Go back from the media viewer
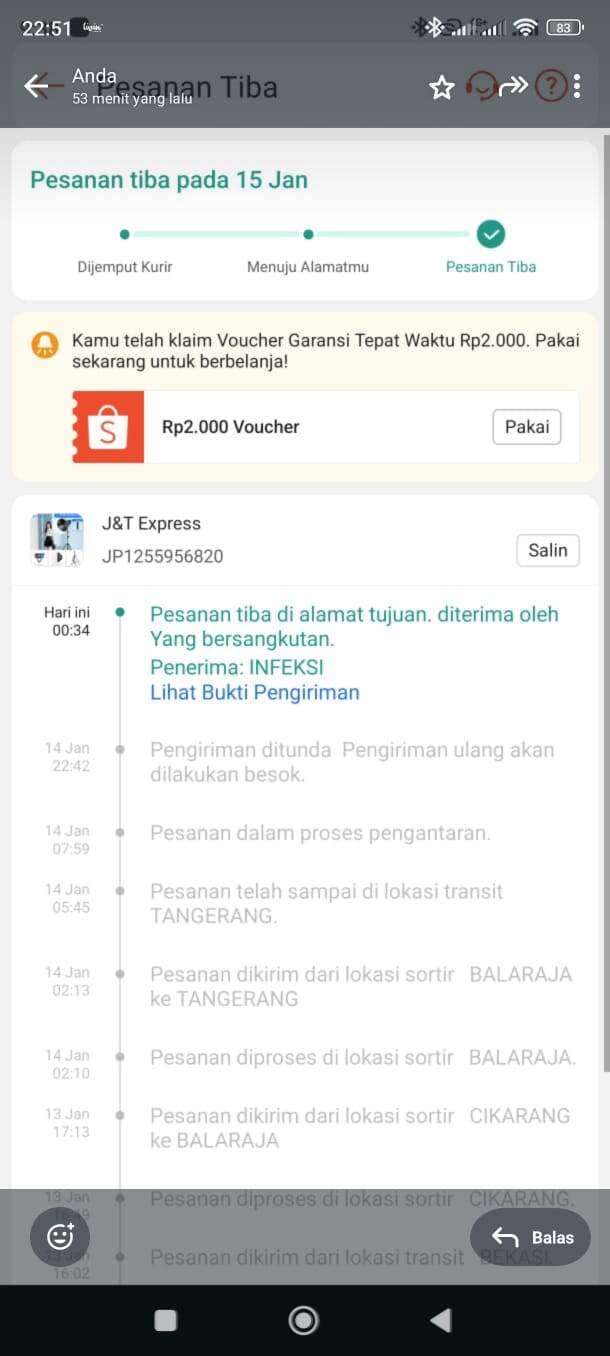 click(36, 86)
